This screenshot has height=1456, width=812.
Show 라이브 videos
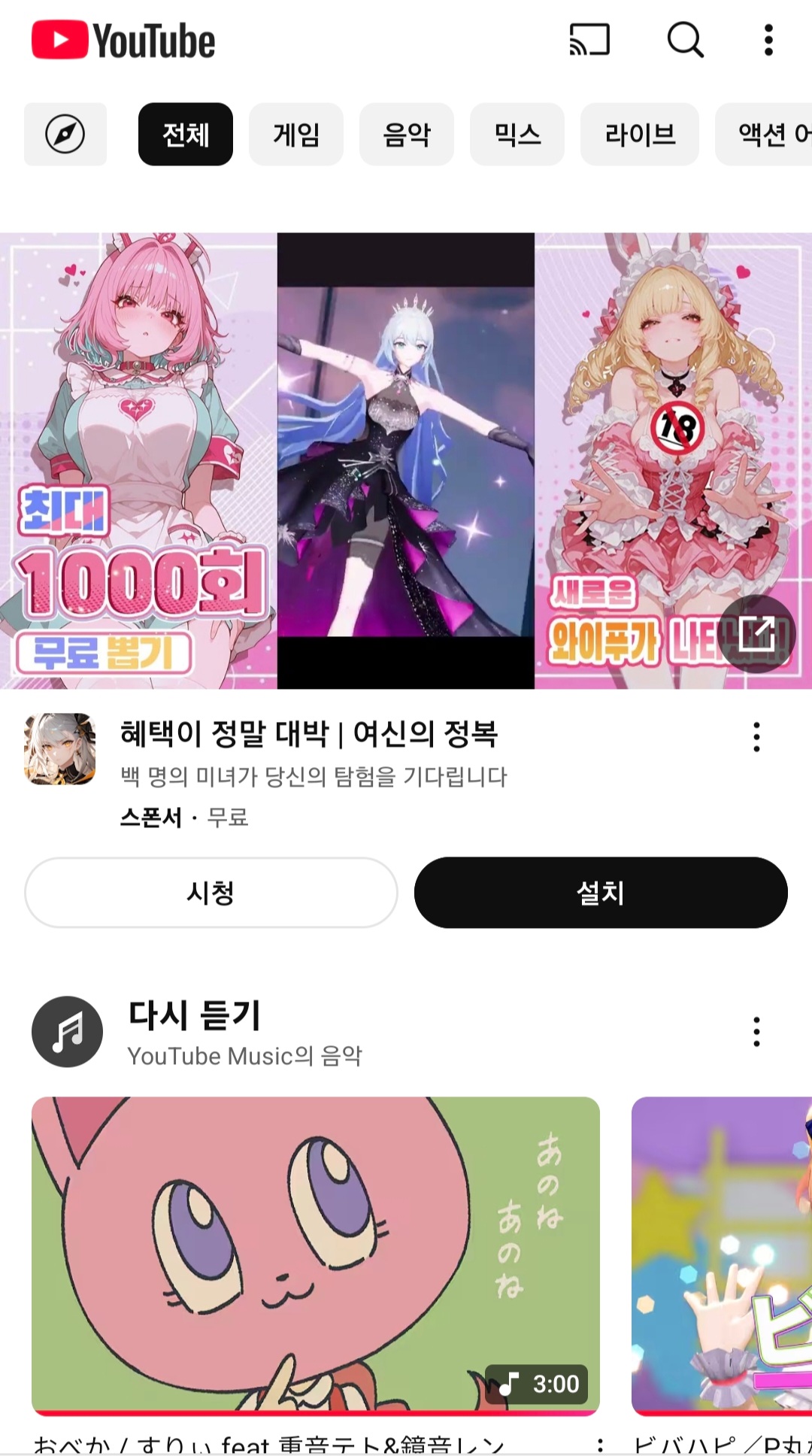tap(640, 135)
